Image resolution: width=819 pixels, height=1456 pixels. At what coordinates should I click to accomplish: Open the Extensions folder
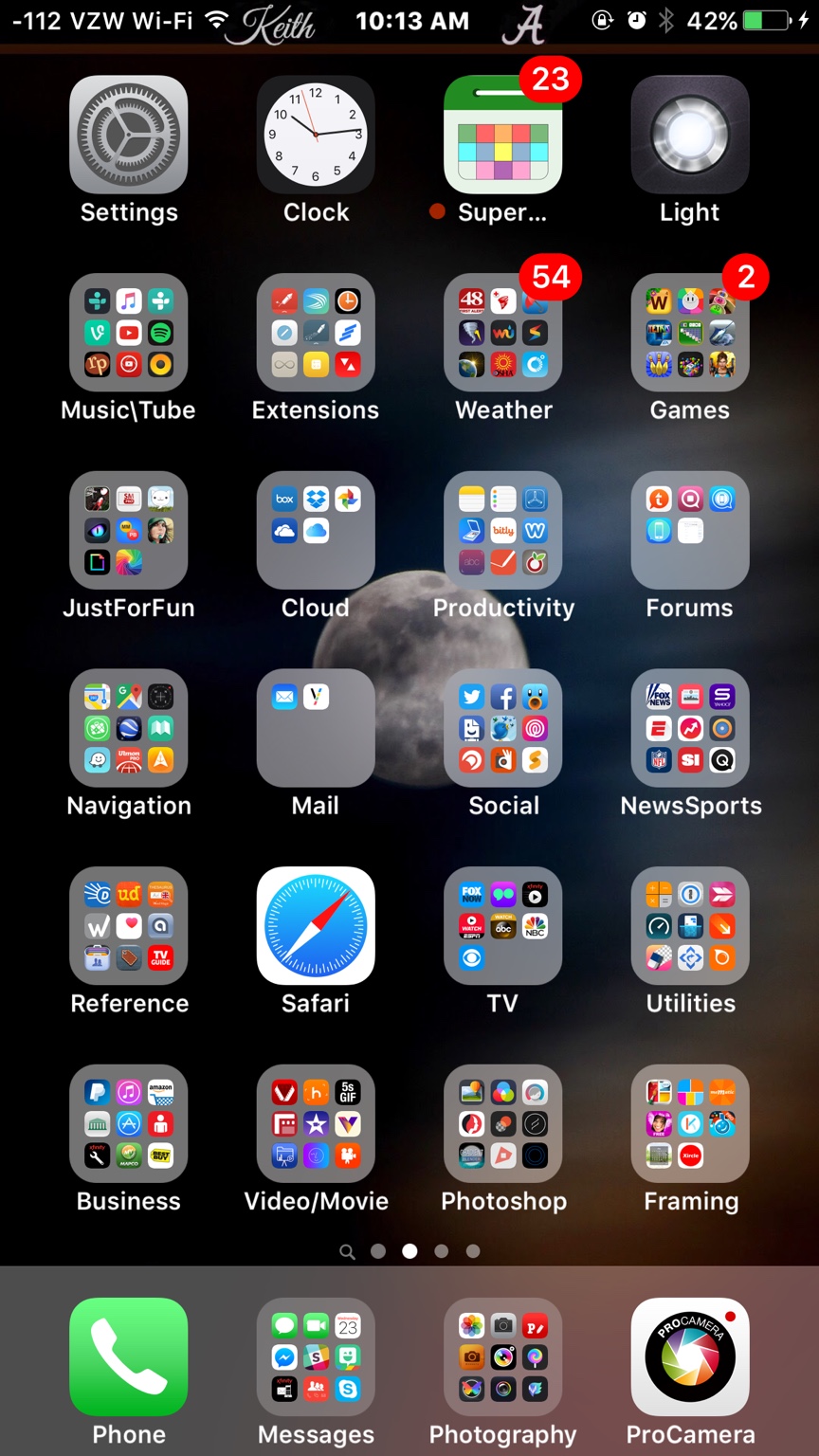click(316, 333)
